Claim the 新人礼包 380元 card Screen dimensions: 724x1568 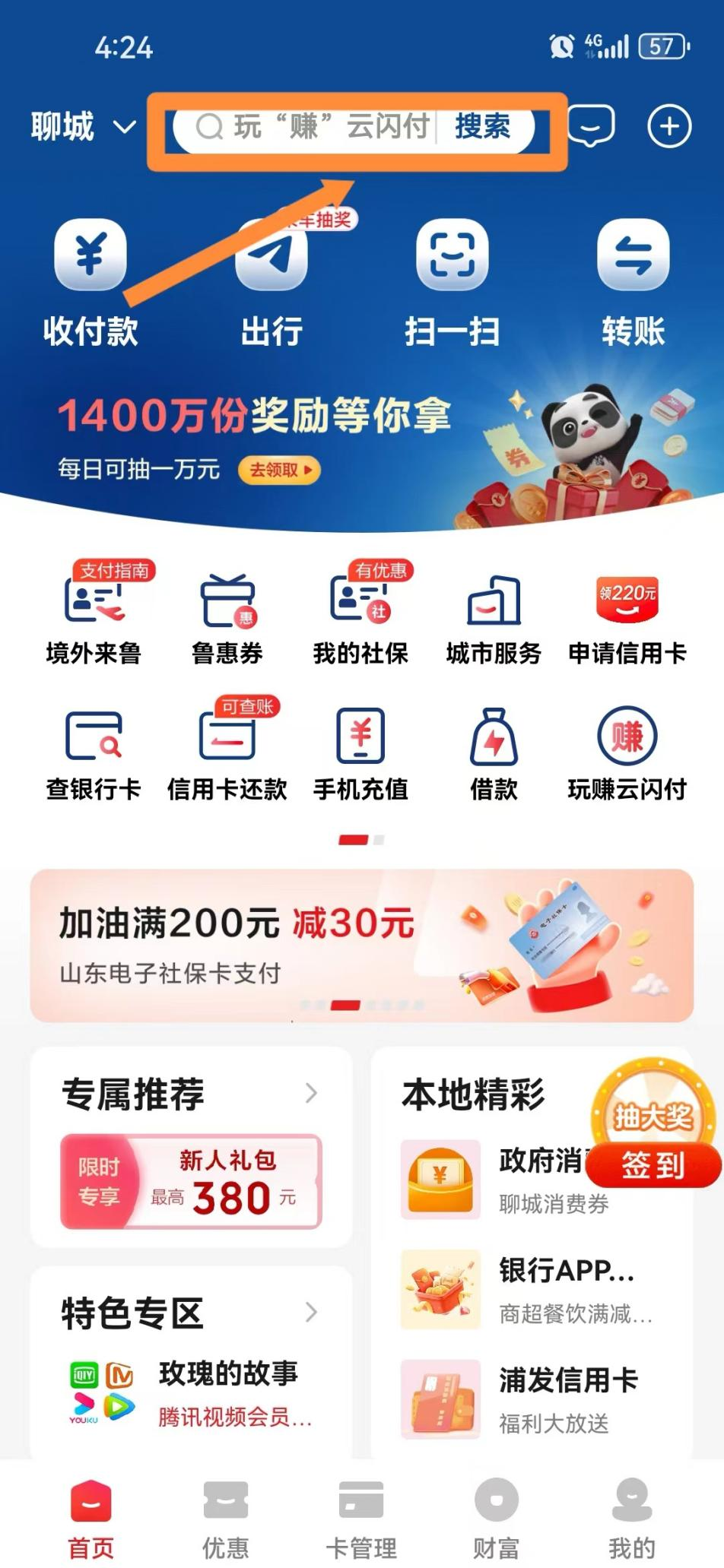(192, 1182)
